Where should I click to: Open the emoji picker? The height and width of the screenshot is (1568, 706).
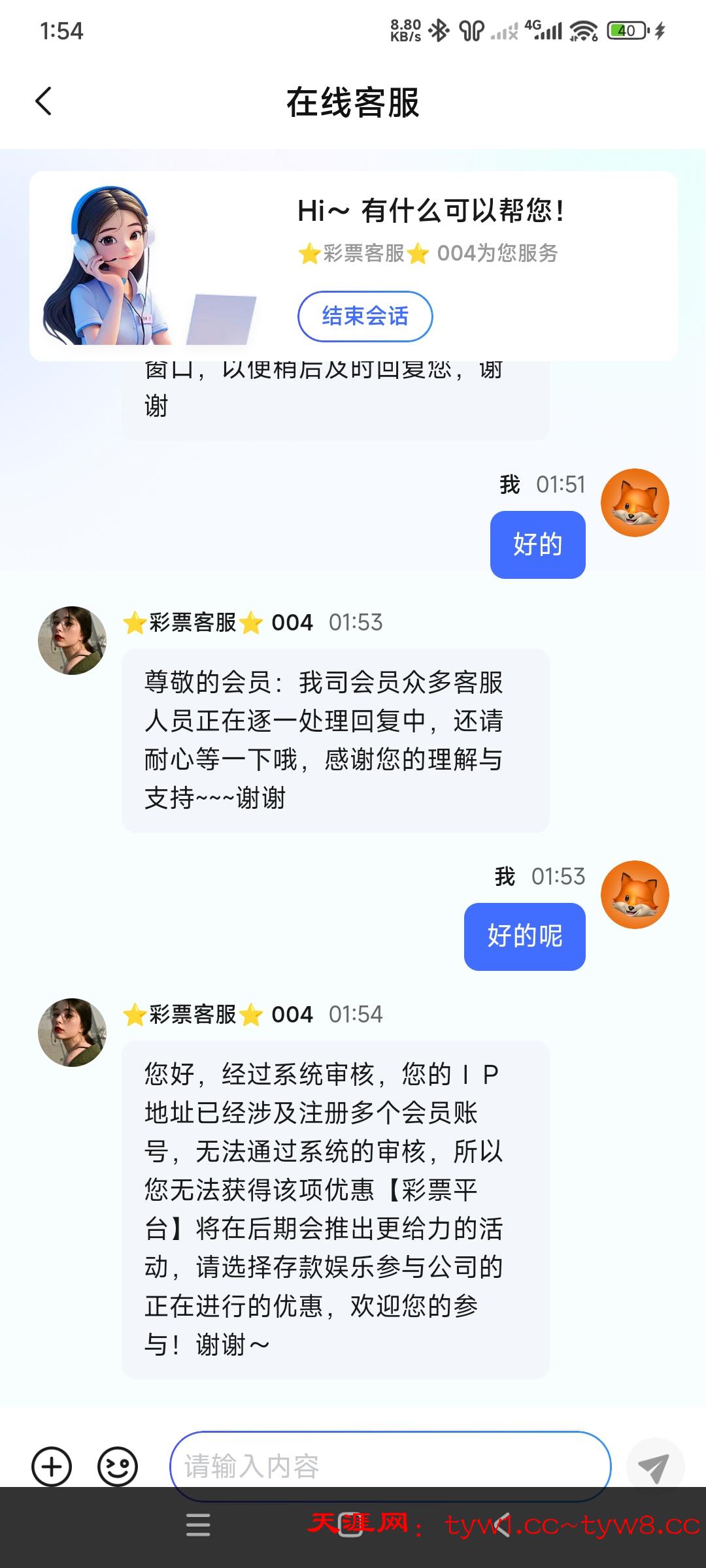pyautogui.click(x=118, y=1467)
